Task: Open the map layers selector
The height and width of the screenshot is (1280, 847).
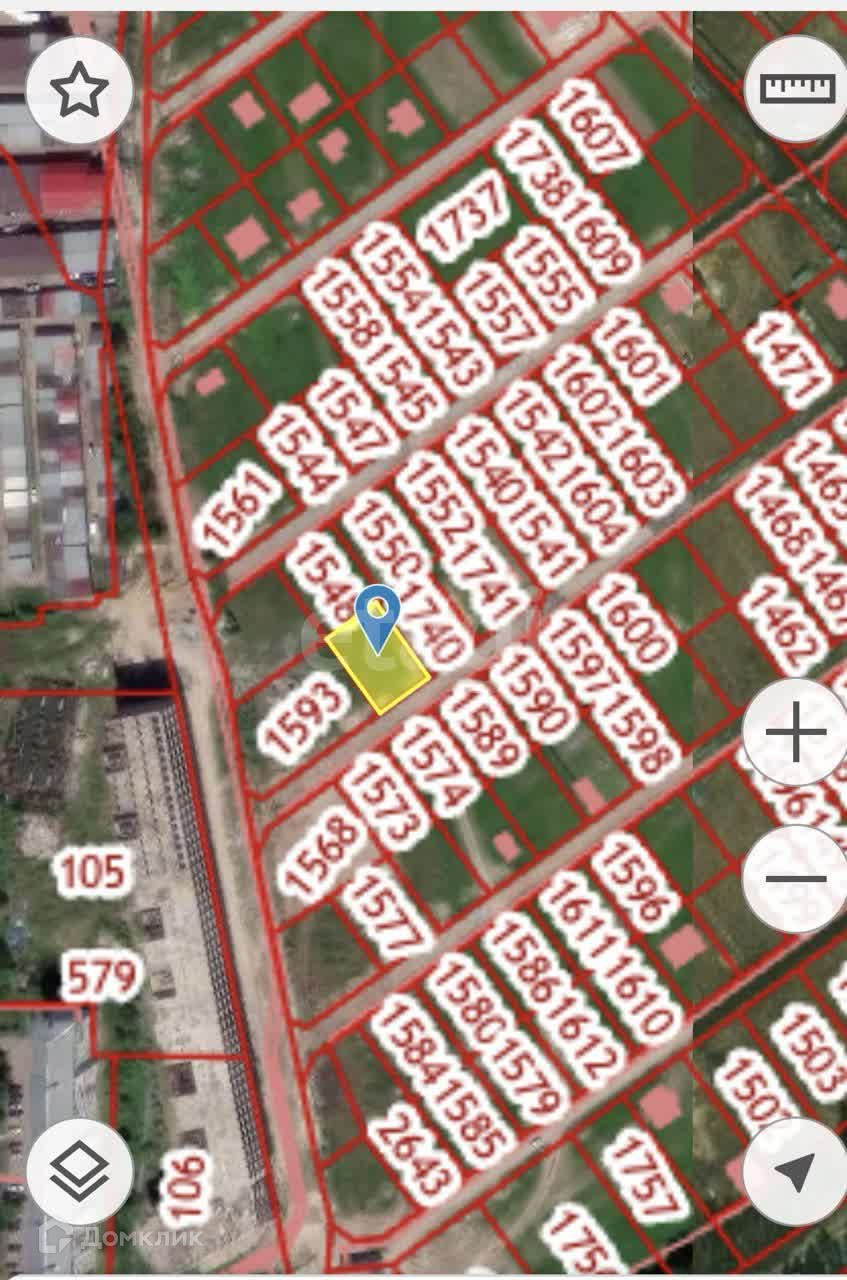Action: (79, 1171)
